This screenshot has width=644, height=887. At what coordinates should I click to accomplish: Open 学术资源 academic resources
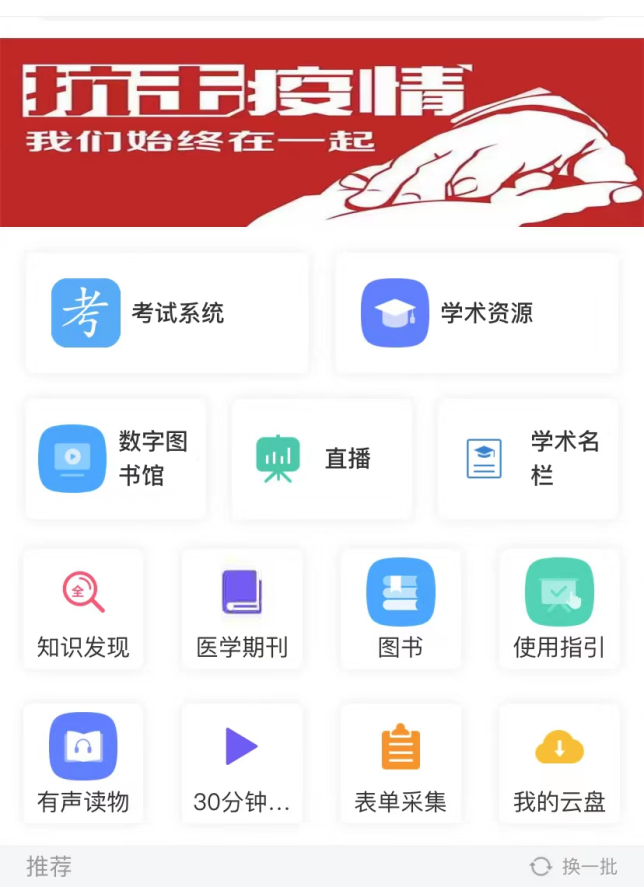click(x=476, y=313)
